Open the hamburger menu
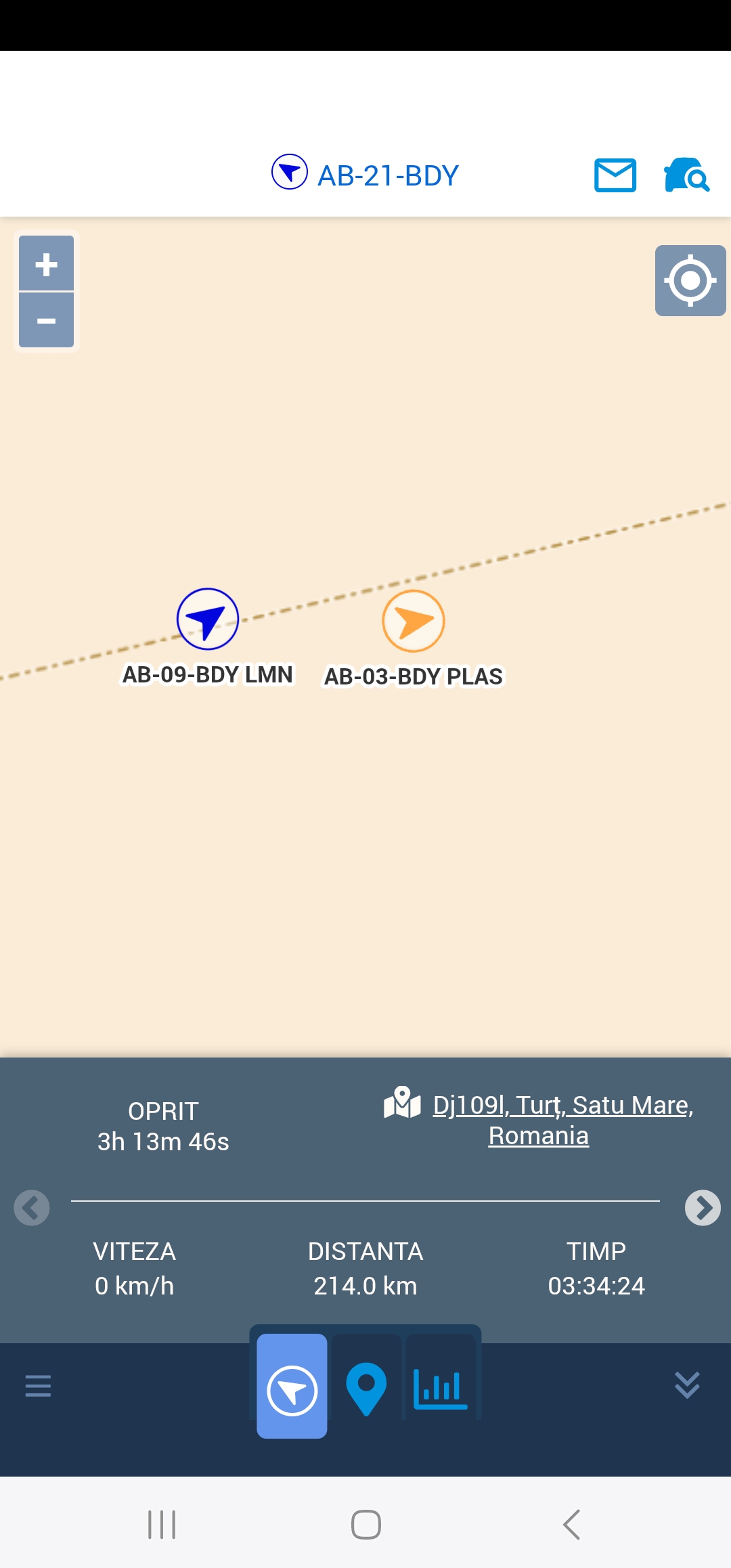This screenshot has height=1568, width=731. pyautogui.click(x=38, y=1386)
